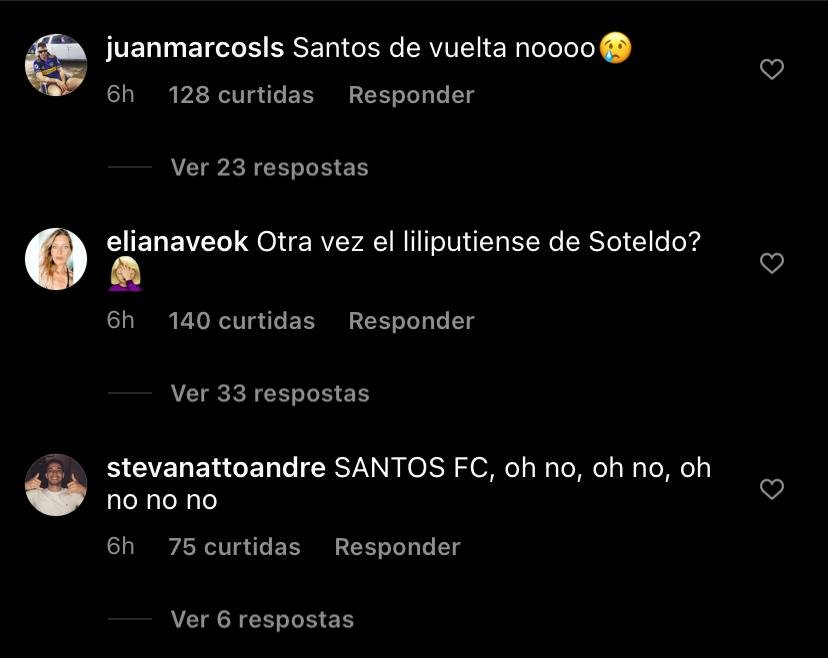Reply to stevanattoandre's comment
This screenshot has height=658, width=828.
tap(397, 547)
